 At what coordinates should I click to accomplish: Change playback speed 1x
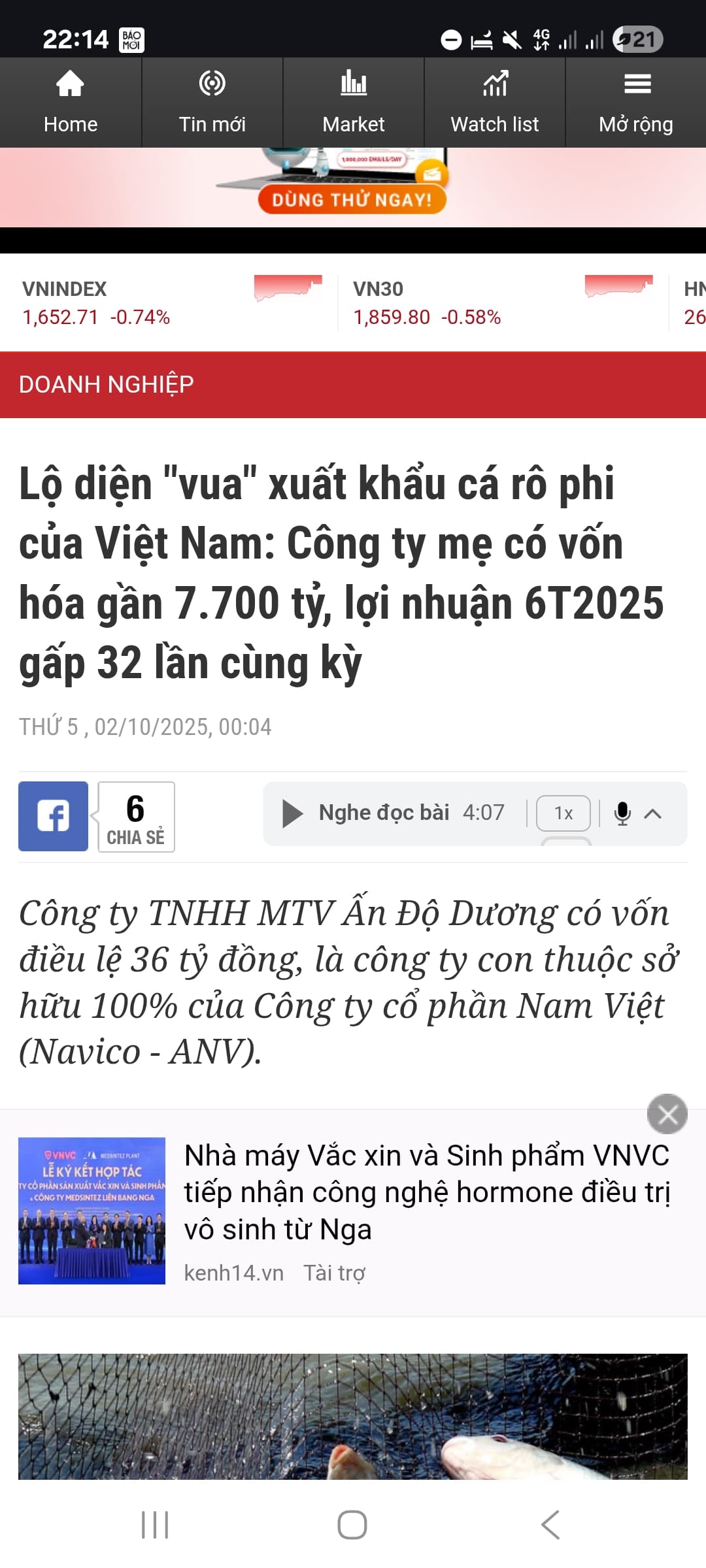pyautogui.click(x=563, y=813)
